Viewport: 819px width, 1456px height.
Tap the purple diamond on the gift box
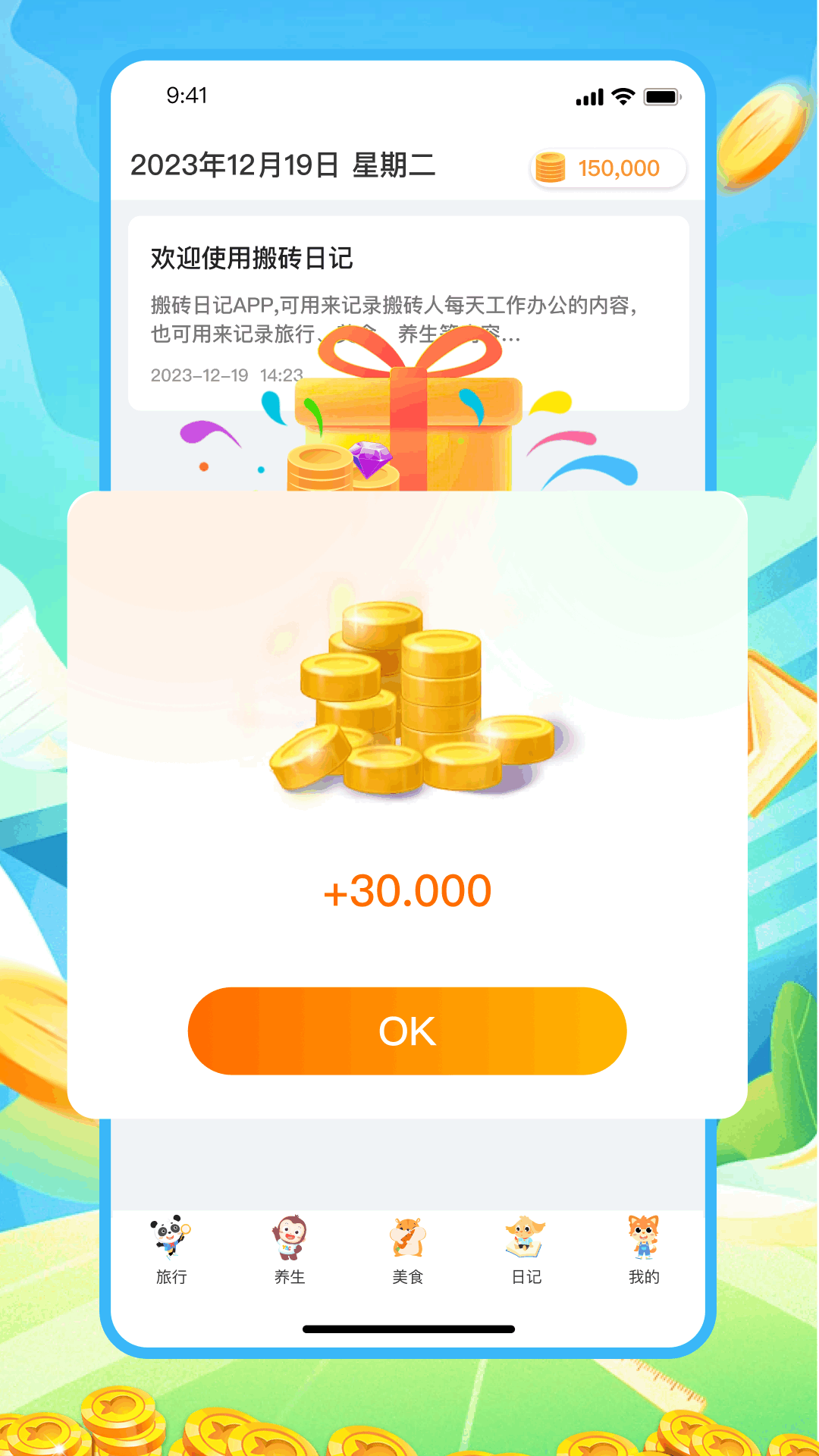coord(369,459)
